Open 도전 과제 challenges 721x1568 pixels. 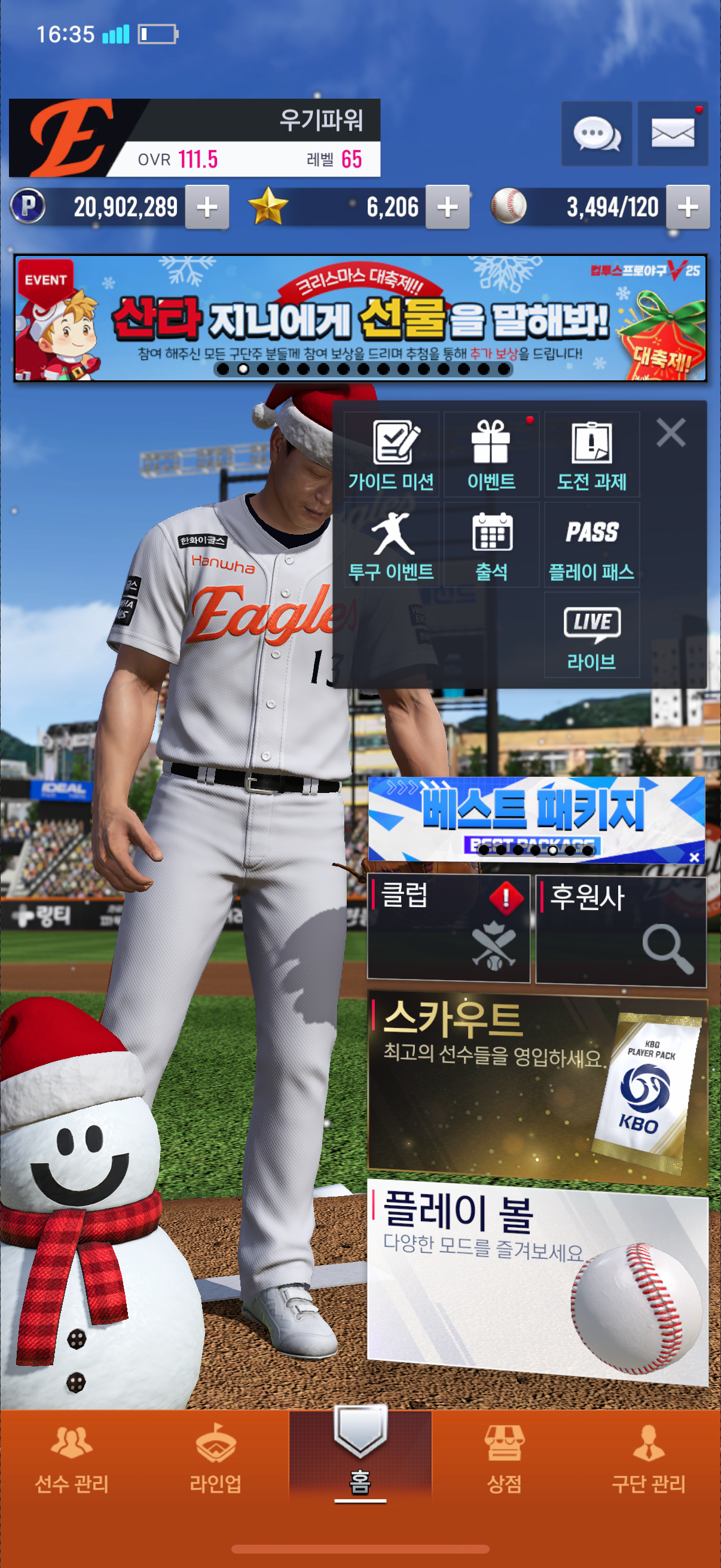point(591,454)
